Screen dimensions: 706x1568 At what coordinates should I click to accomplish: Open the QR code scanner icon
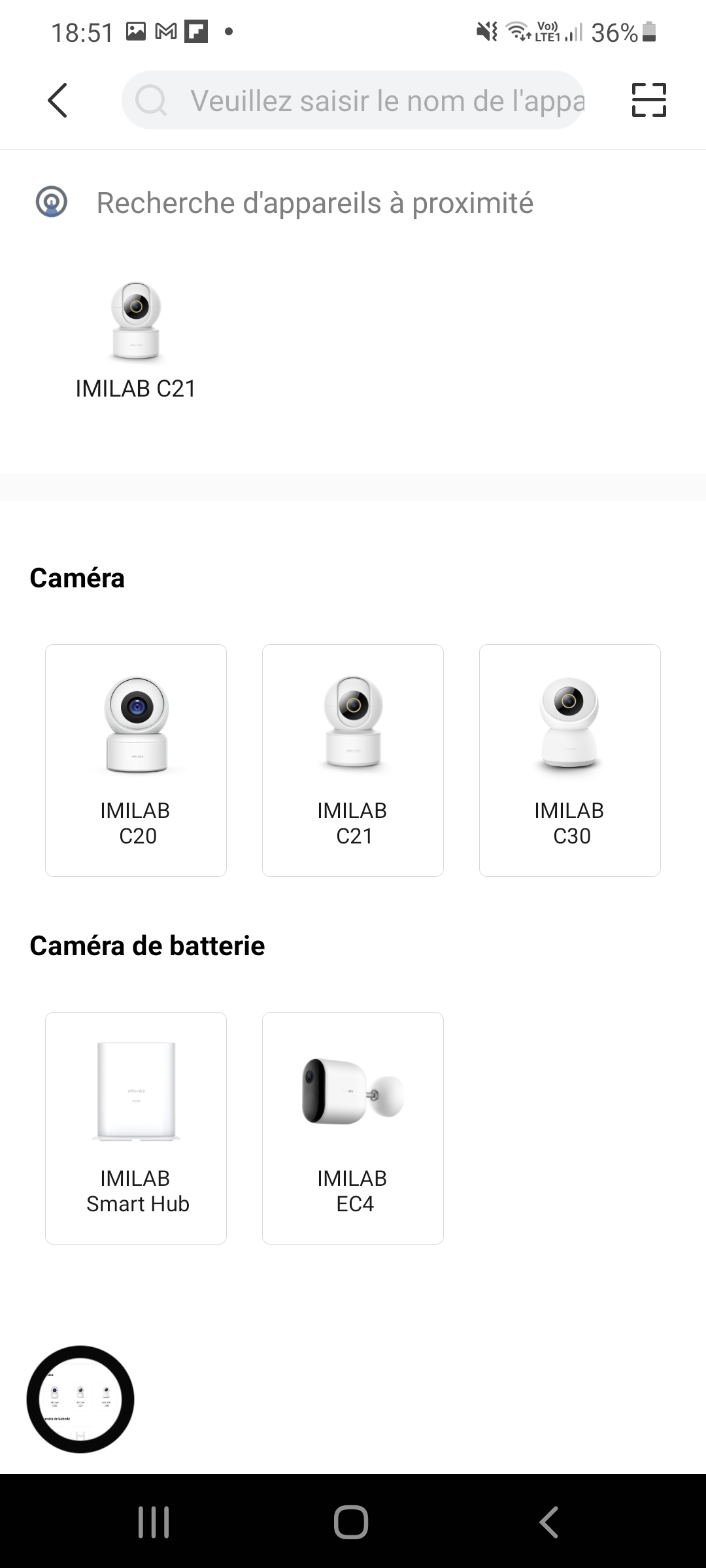coord(648,101)
